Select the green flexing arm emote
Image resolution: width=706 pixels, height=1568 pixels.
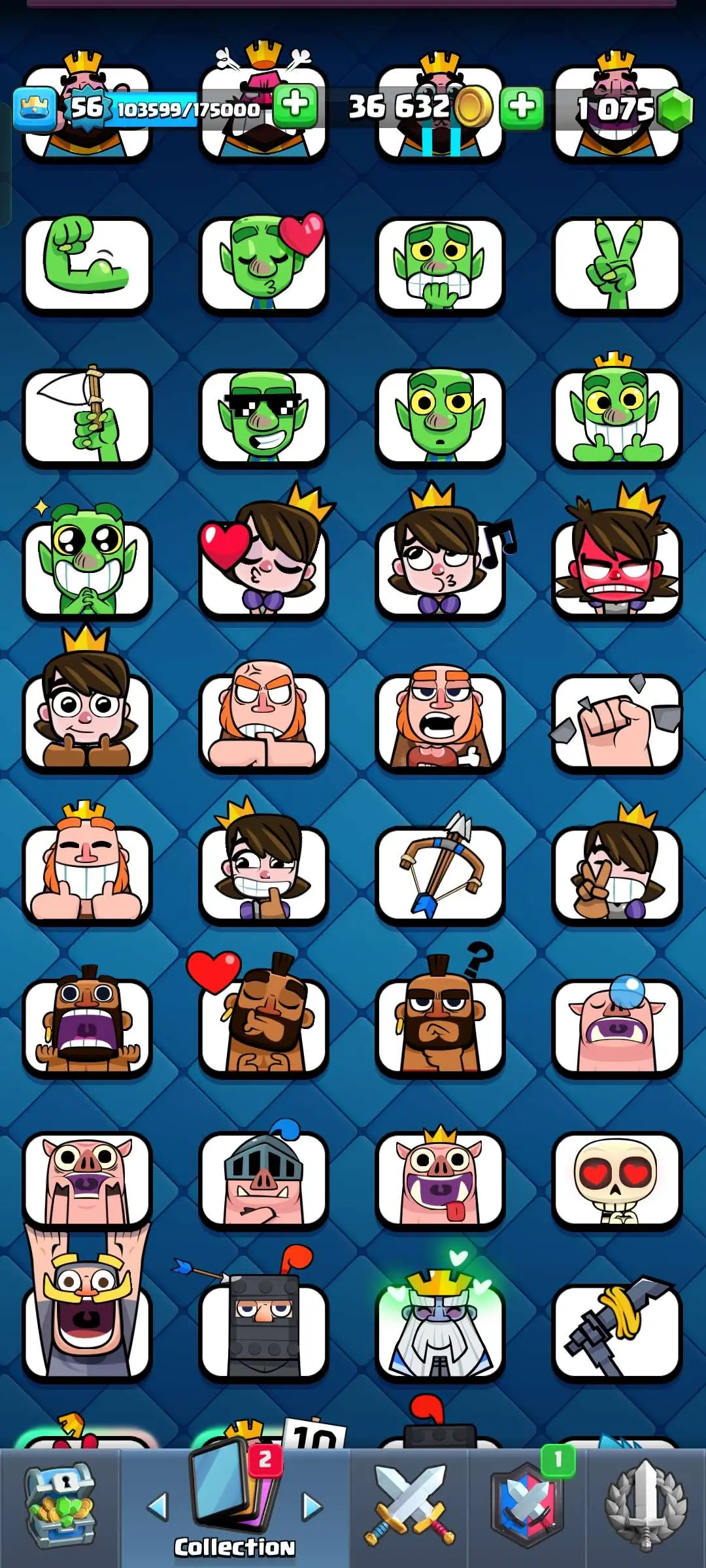pos(87,265)
